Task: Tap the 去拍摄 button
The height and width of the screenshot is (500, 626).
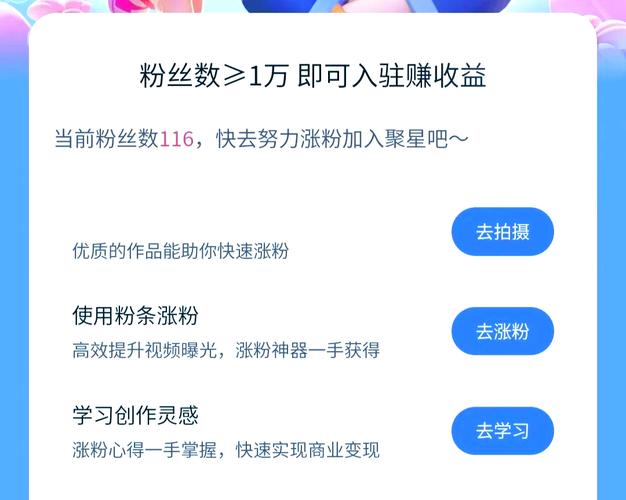Action: pos(502,232)
